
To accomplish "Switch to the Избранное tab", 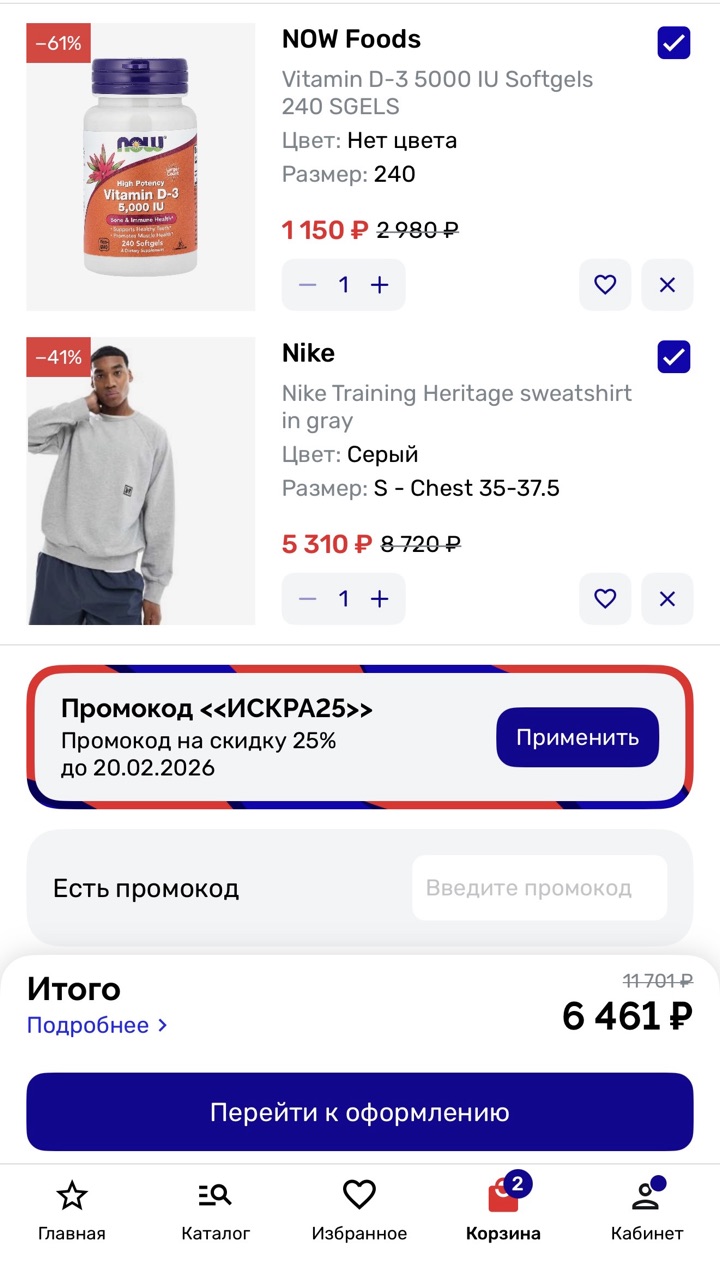I will pos(359,1208).
